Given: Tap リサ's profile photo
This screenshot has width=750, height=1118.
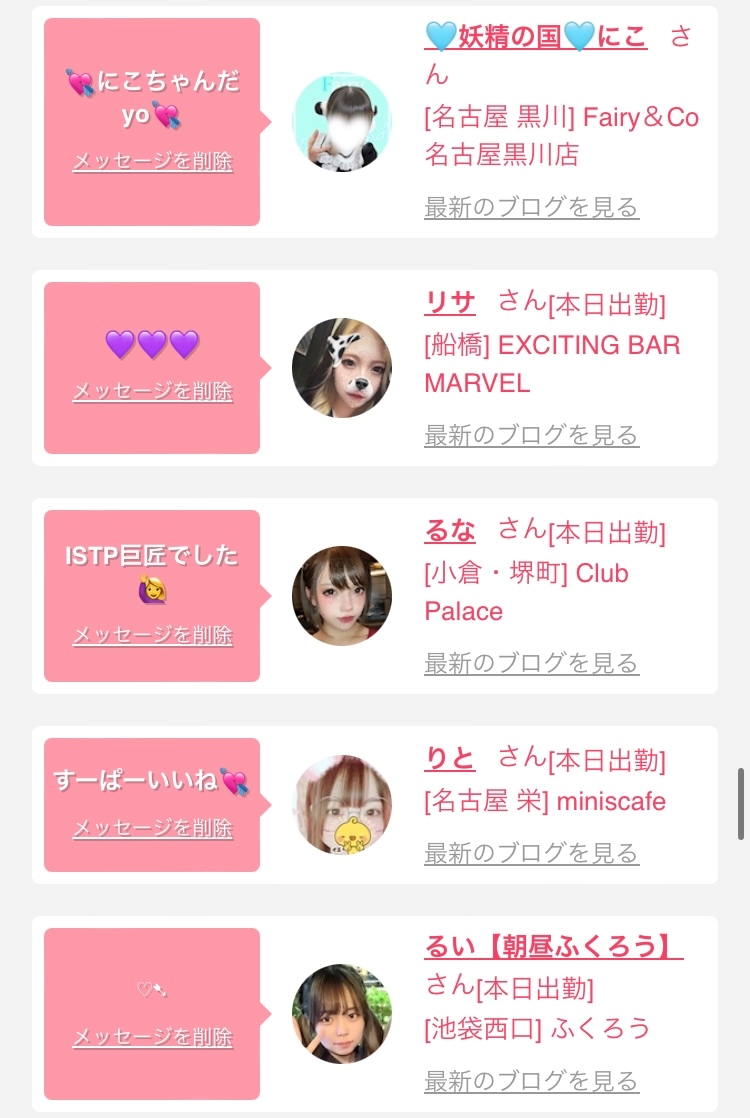Looking at the screenshot, I should (341, 368).
